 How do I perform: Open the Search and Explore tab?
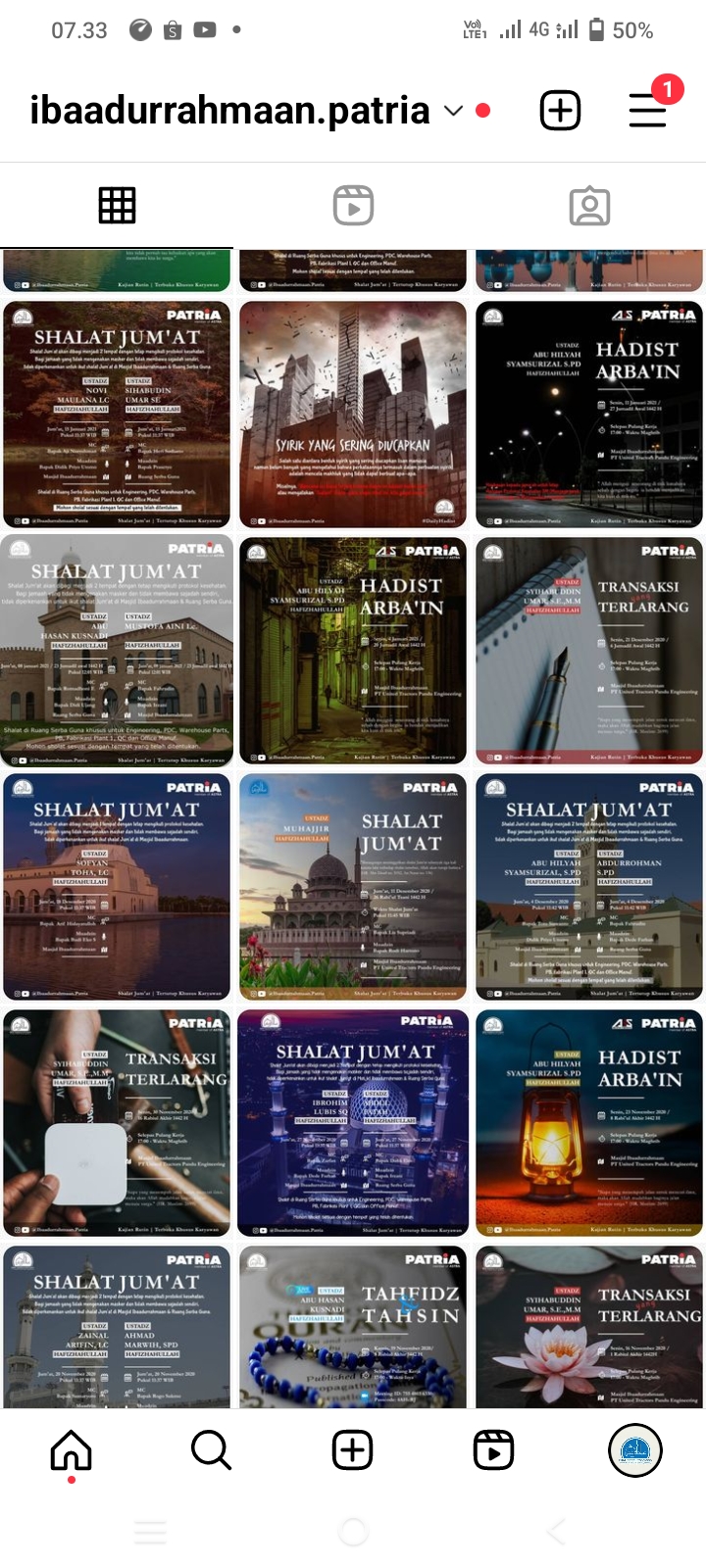click(211, 1449)
